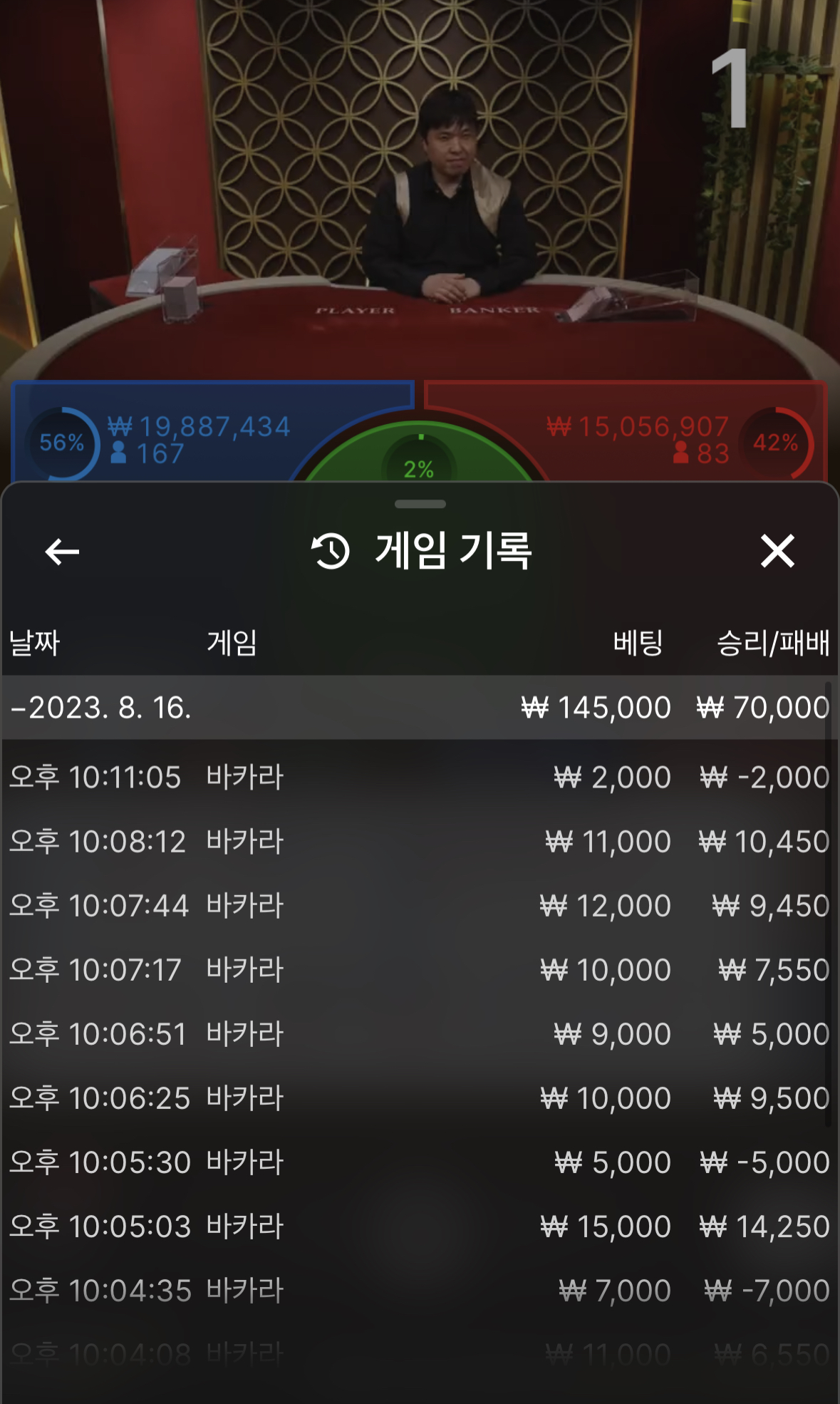View details of the 10:07:44 round
The image size is (840, 1404).
pos(419,906)
